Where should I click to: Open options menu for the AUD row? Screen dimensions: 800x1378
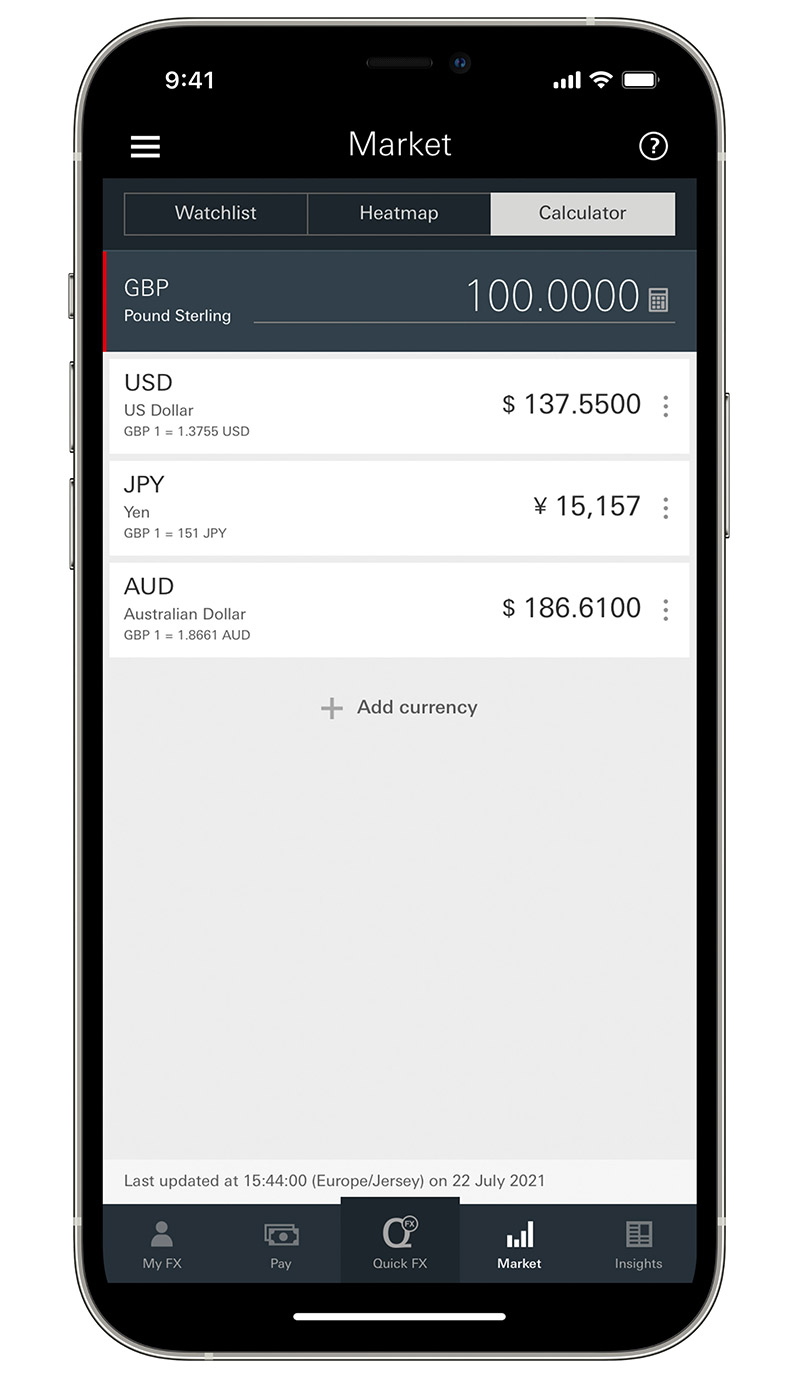coord(666,609)
